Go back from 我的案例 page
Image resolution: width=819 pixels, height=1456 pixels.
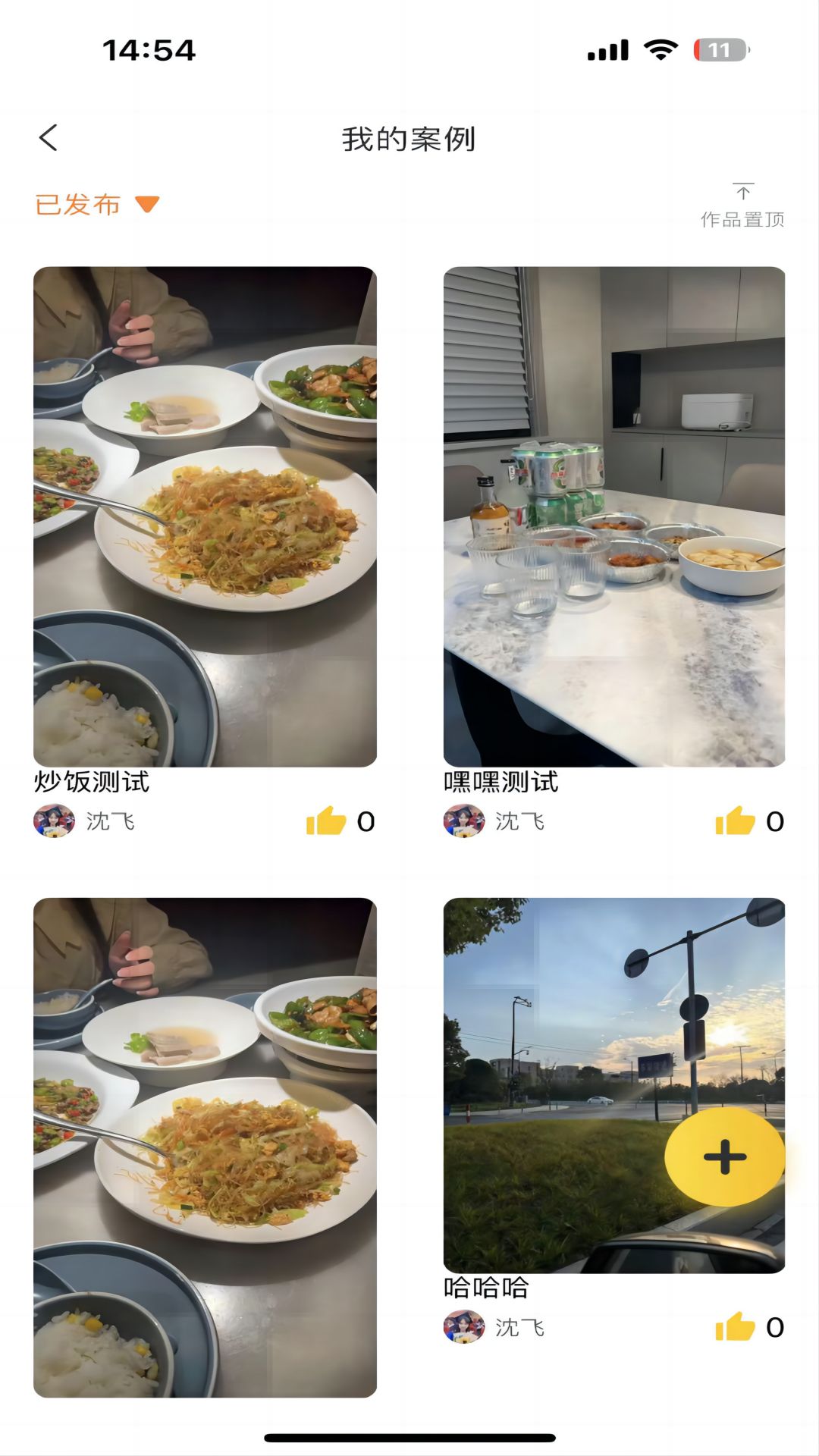tap(49, 138)
